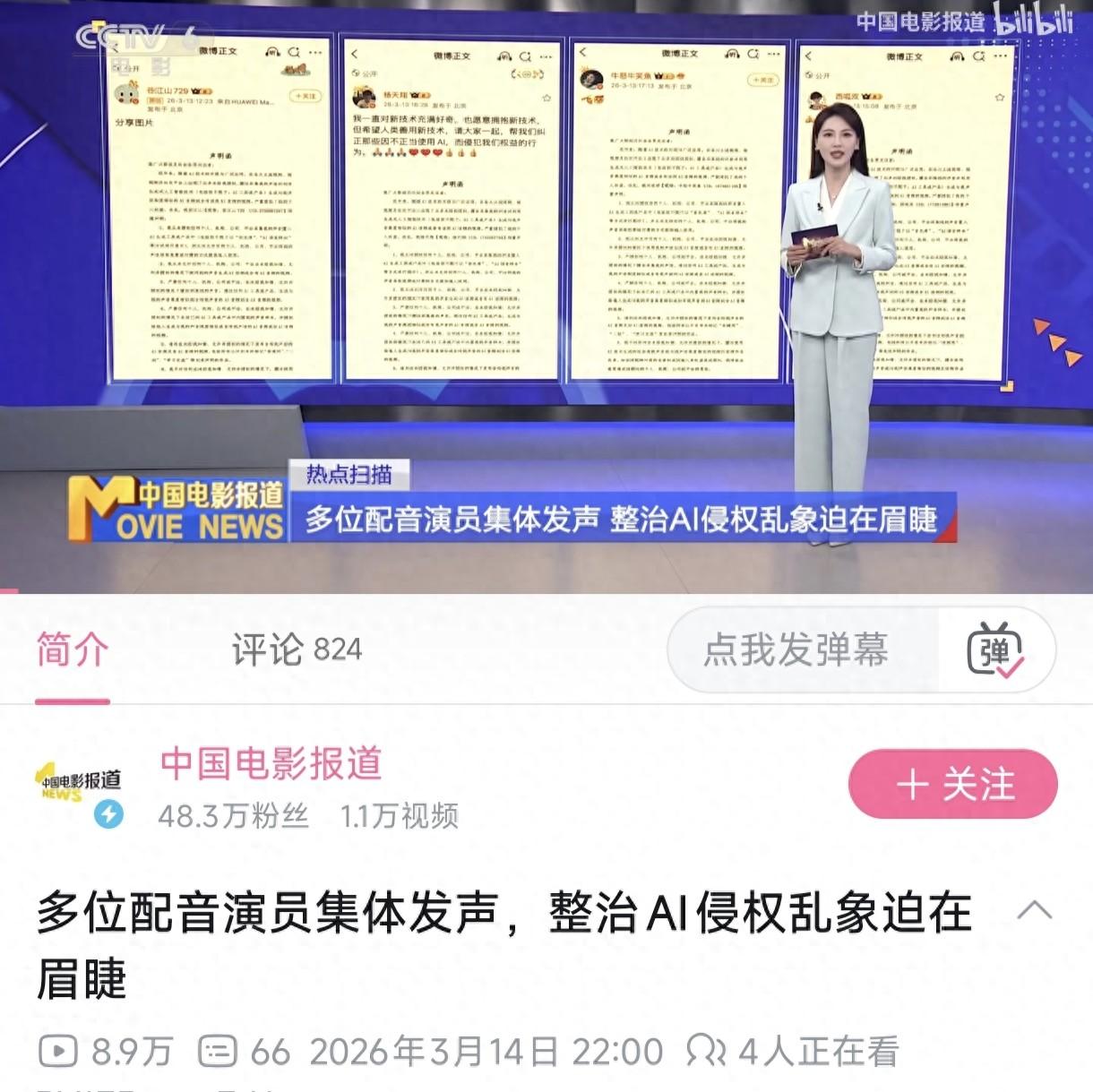The height and width of the screenshot is (1092, 1093).
Task: Collapse the video title description
Action: point(1035,911)
